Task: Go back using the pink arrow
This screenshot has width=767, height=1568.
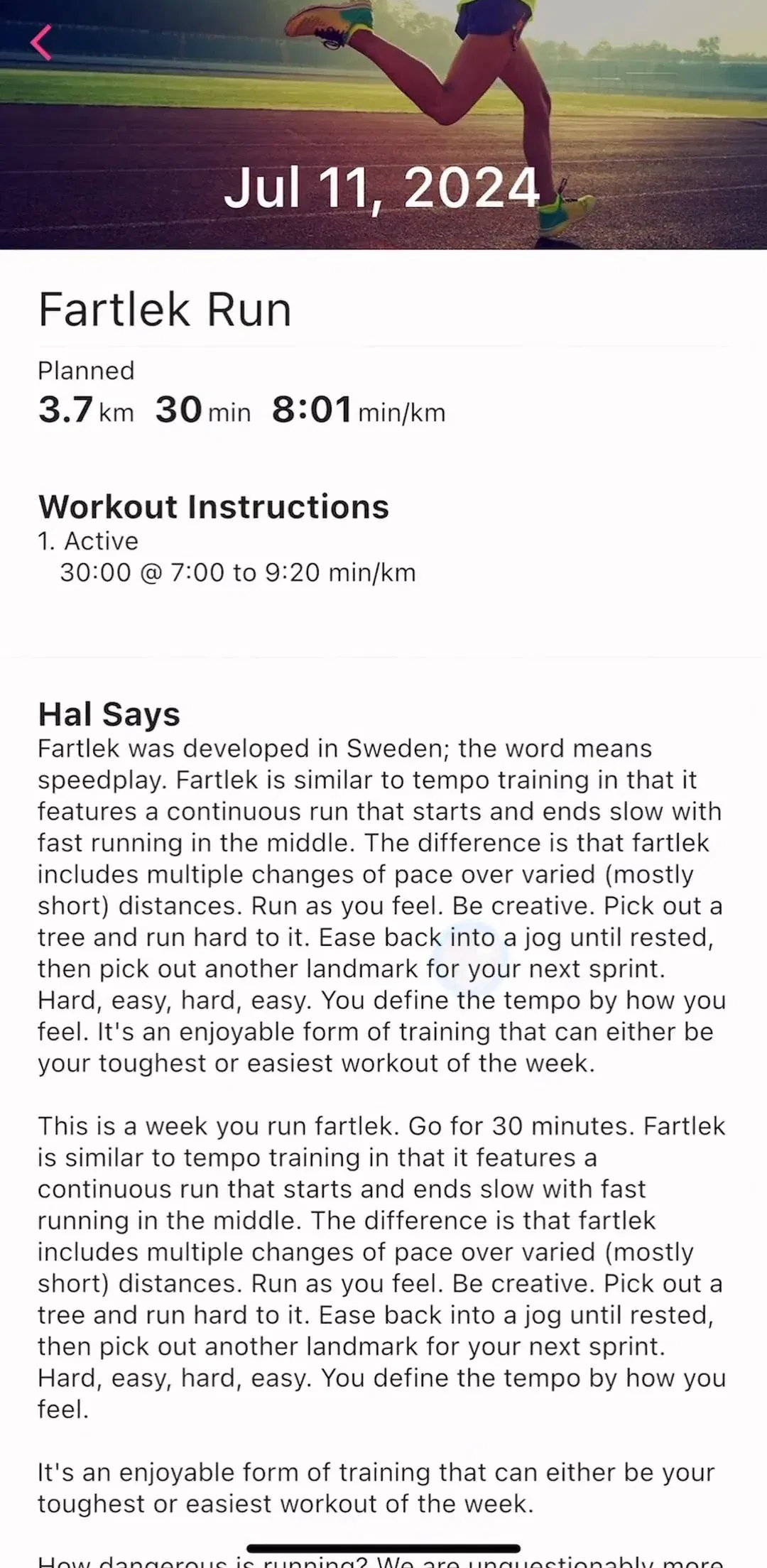Action: [x=41, y=43]
